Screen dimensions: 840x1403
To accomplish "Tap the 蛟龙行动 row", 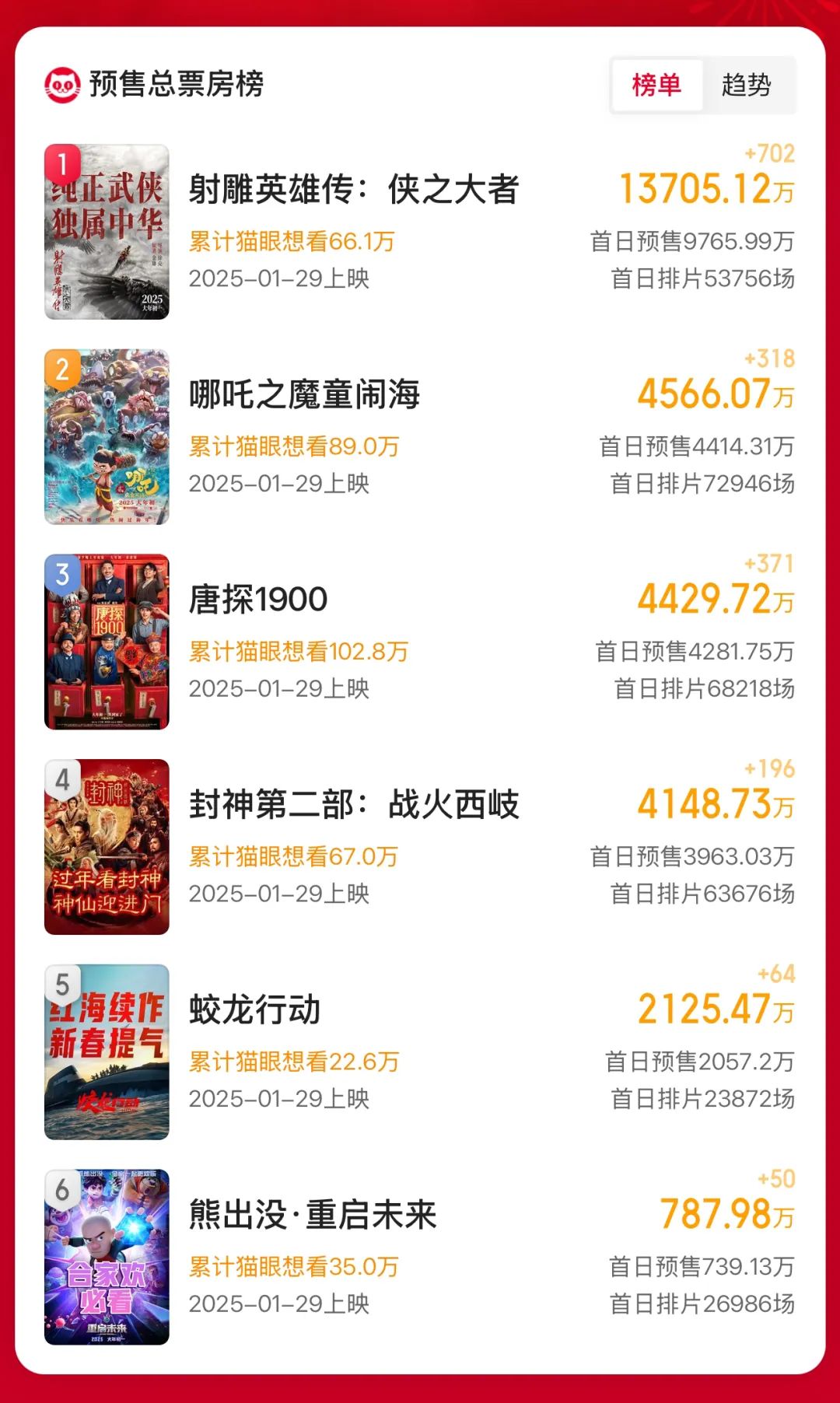I will click(254, 1010).
